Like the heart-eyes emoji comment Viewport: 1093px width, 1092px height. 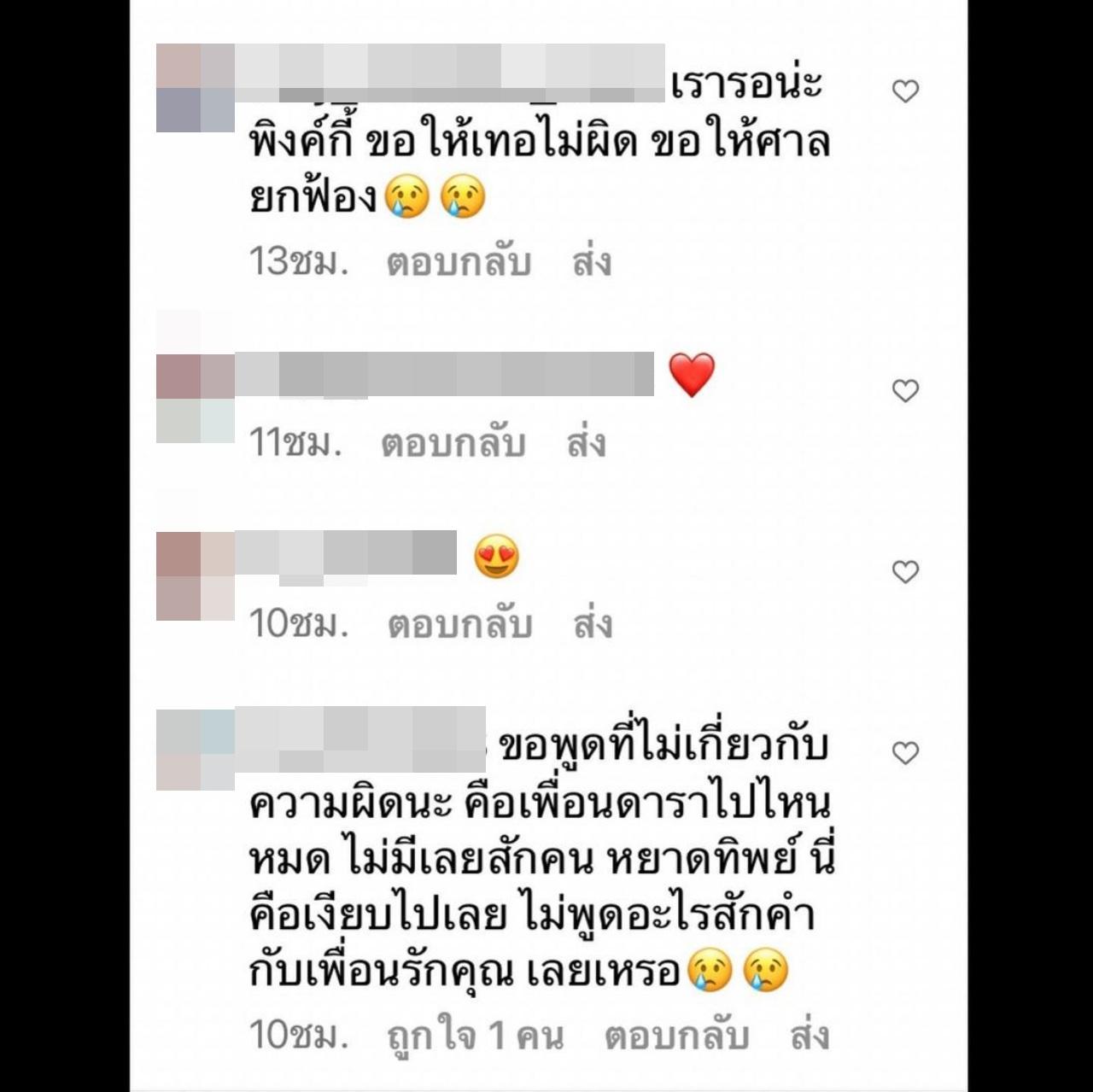[x=905, y=572]
